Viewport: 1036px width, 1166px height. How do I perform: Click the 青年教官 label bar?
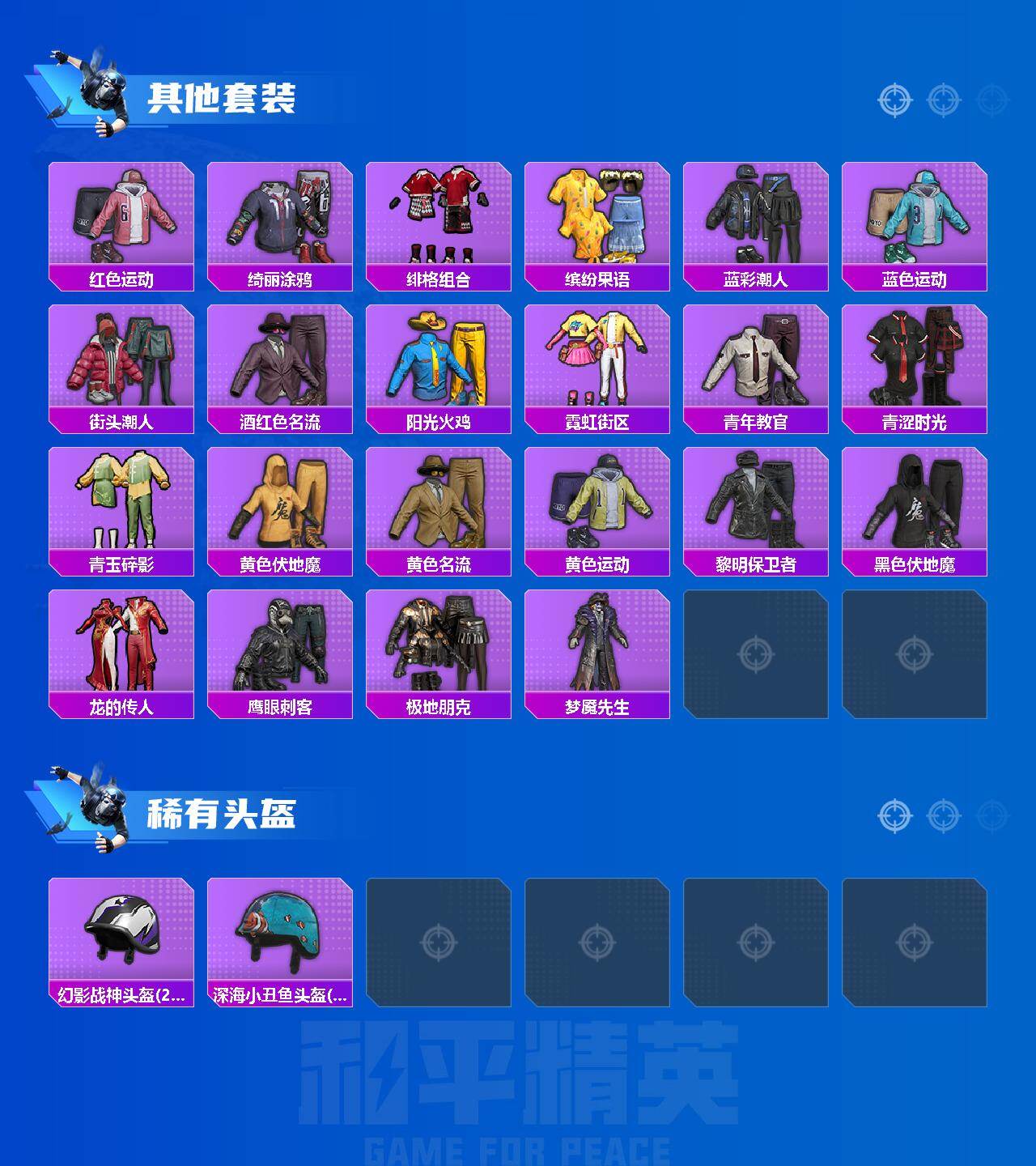[x=758, y=423]
